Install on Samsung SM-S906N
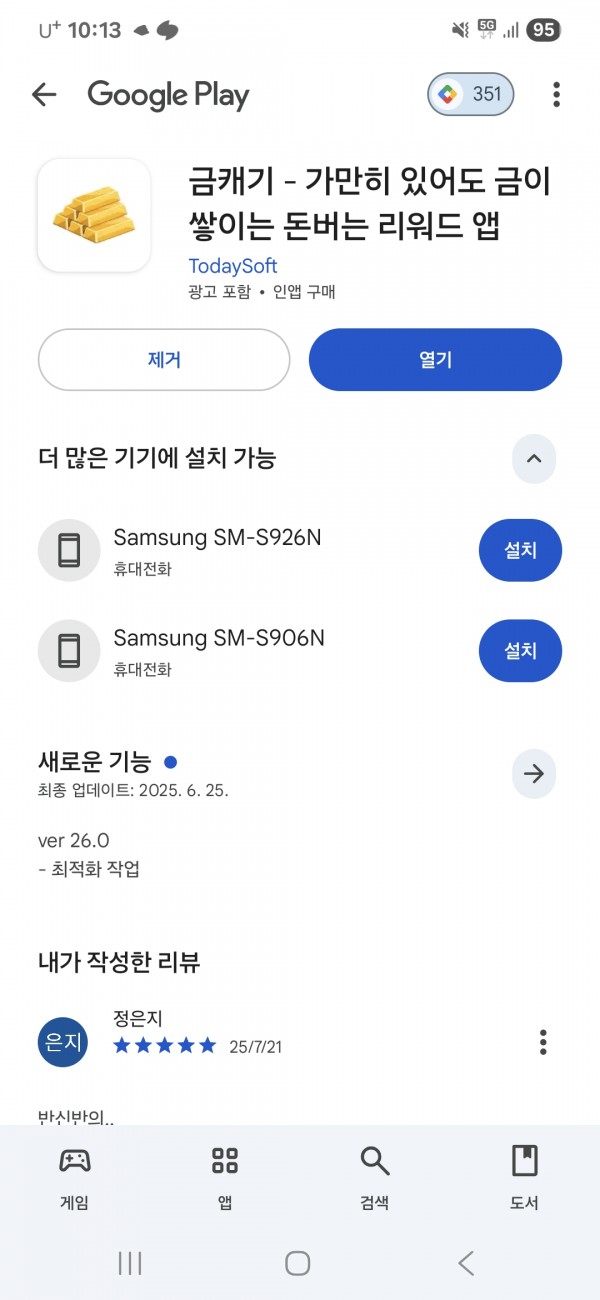The height and width of the screenshot is (1300, 600). click(520, 650)
